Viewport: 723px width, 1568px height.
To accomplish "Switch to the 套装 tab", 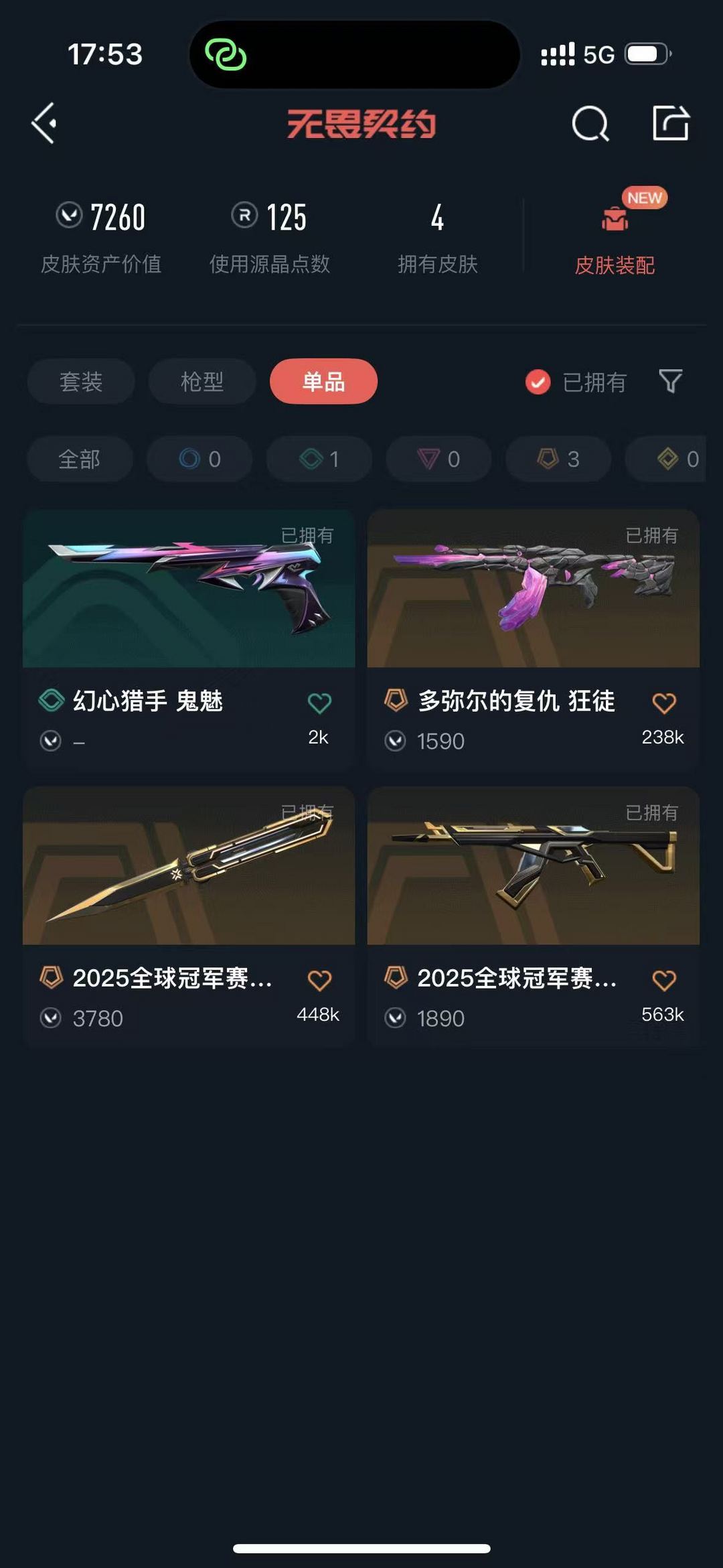I will (81, 382).
